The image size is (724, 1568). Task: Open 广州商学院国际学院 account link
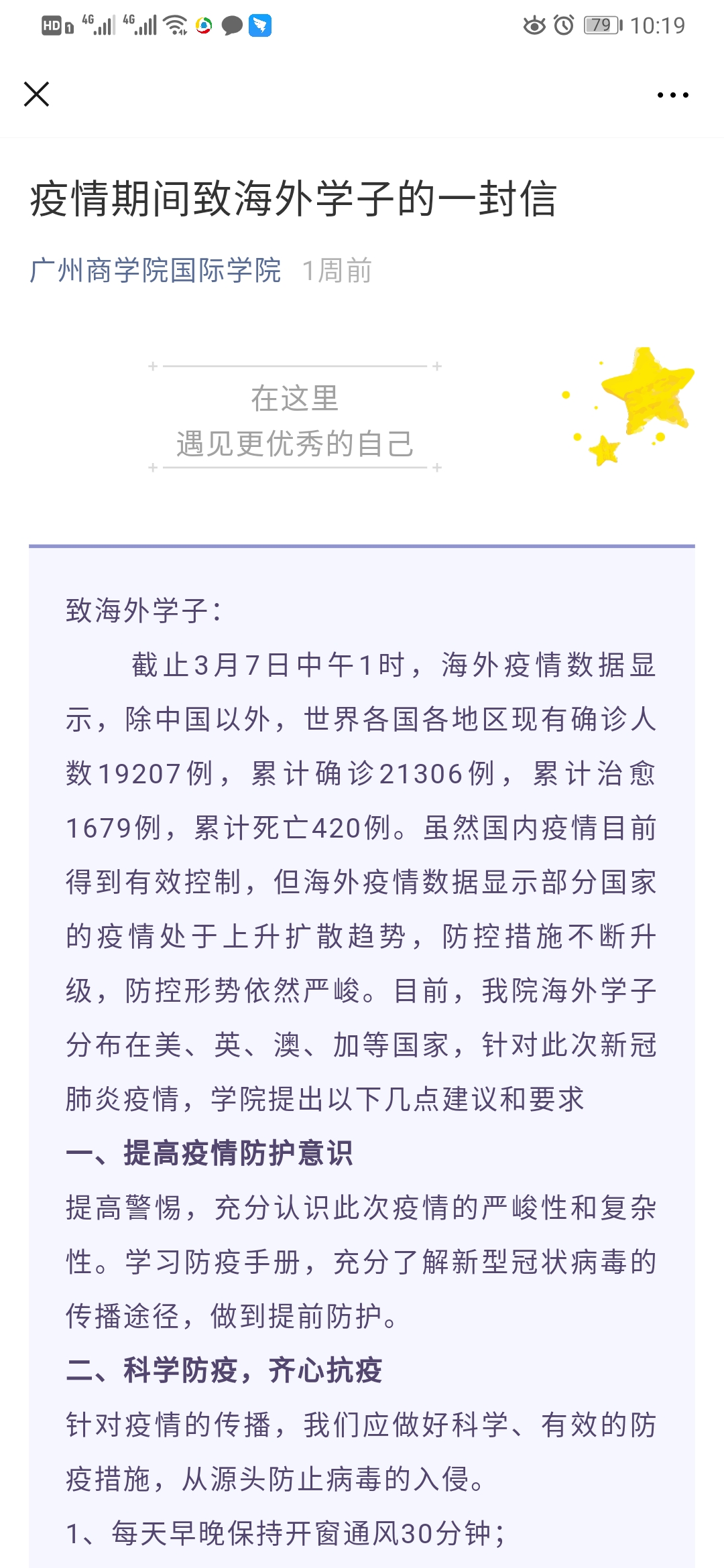coord(156,271)
